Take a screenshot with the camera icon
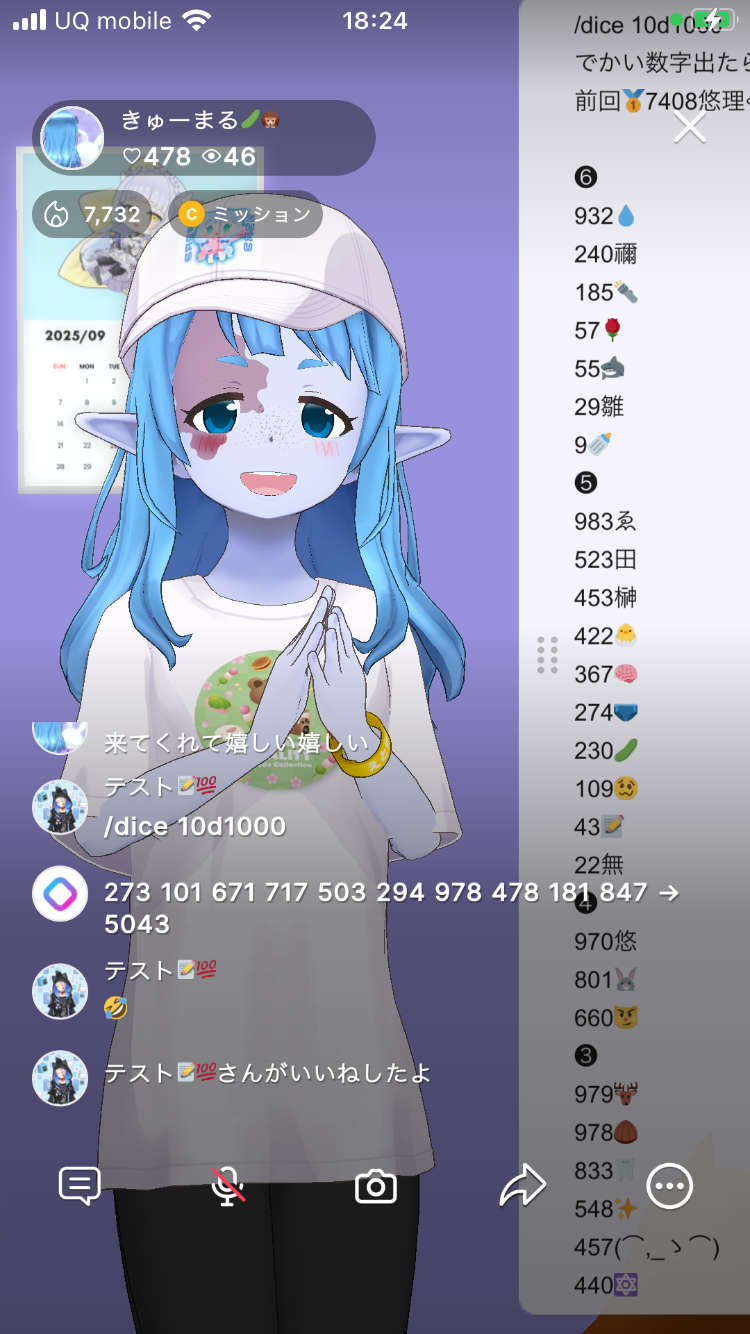The image size is (750, 1334). [376, 1187]
